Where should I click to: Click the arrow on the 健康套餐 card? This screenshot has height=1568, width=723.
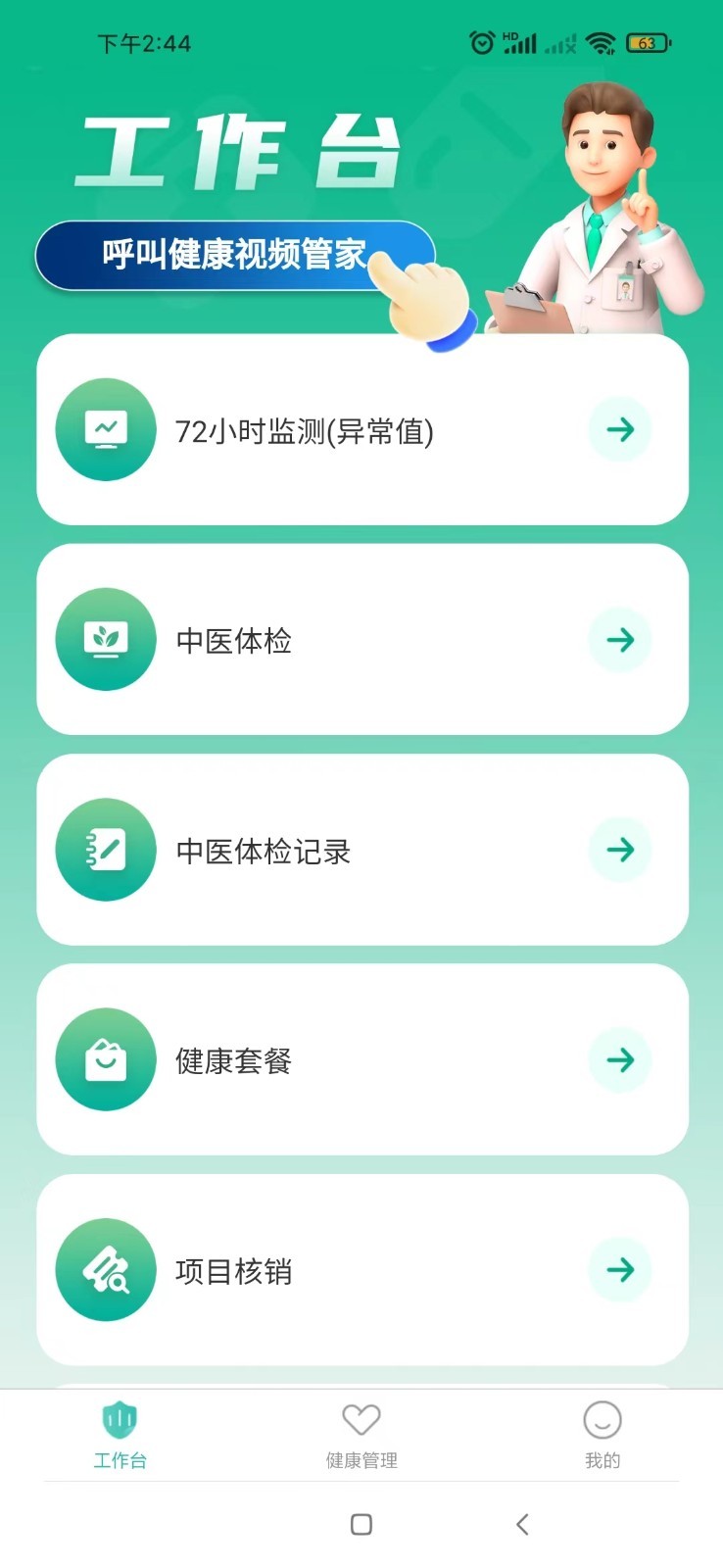point(619,1059)
